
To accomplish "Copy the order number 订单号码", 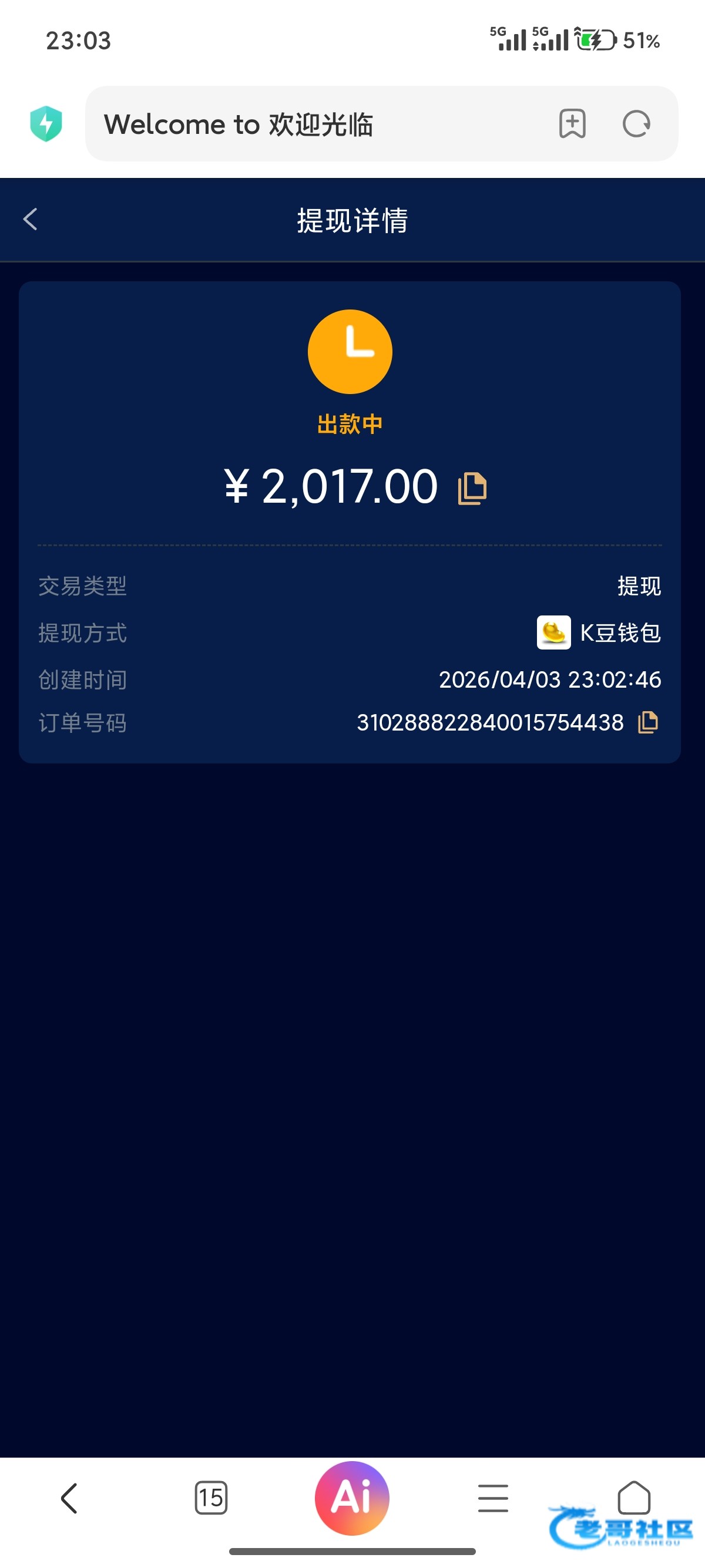I will [x=648, y=722].
